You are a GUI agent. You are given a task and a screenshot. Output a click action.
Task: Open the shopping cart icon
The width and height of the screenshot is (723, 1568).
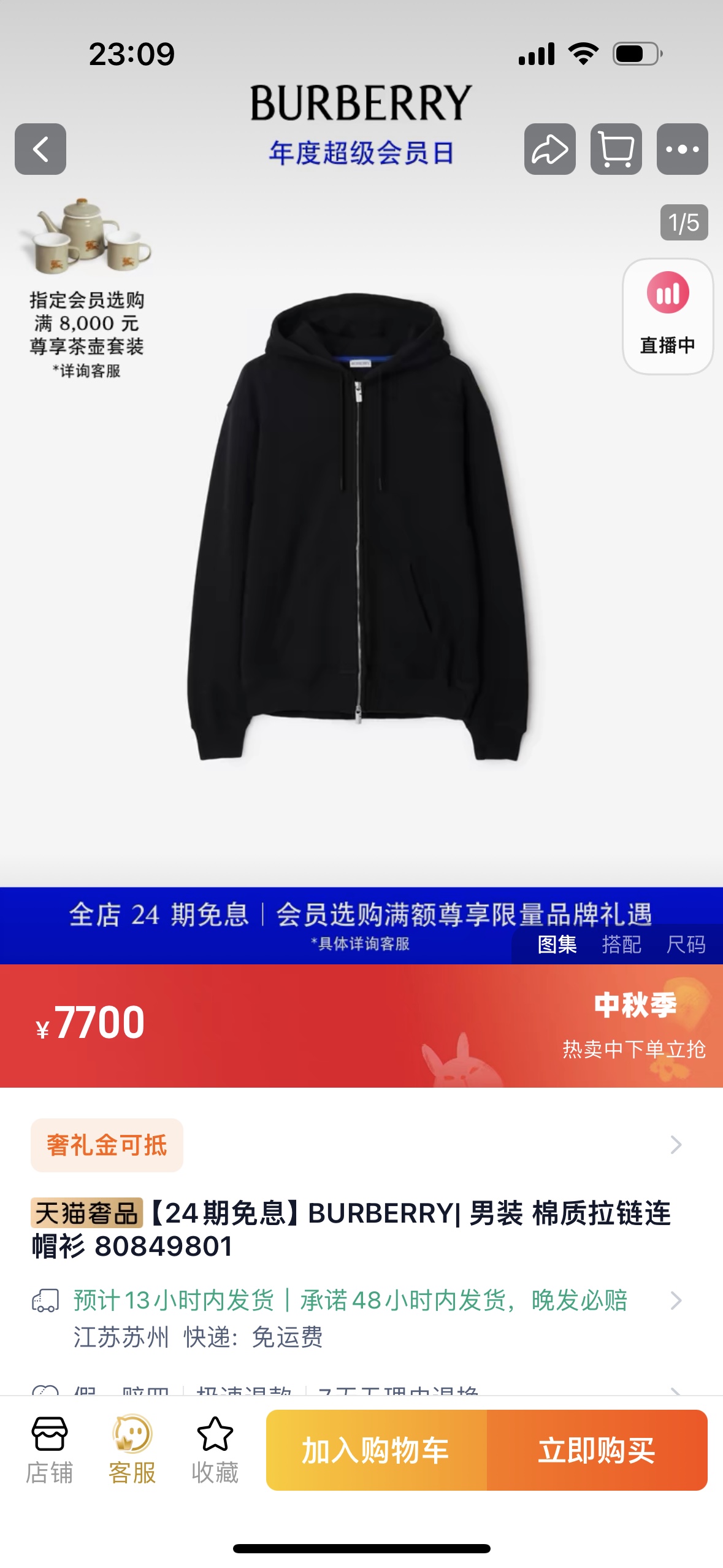pos(616,149)
